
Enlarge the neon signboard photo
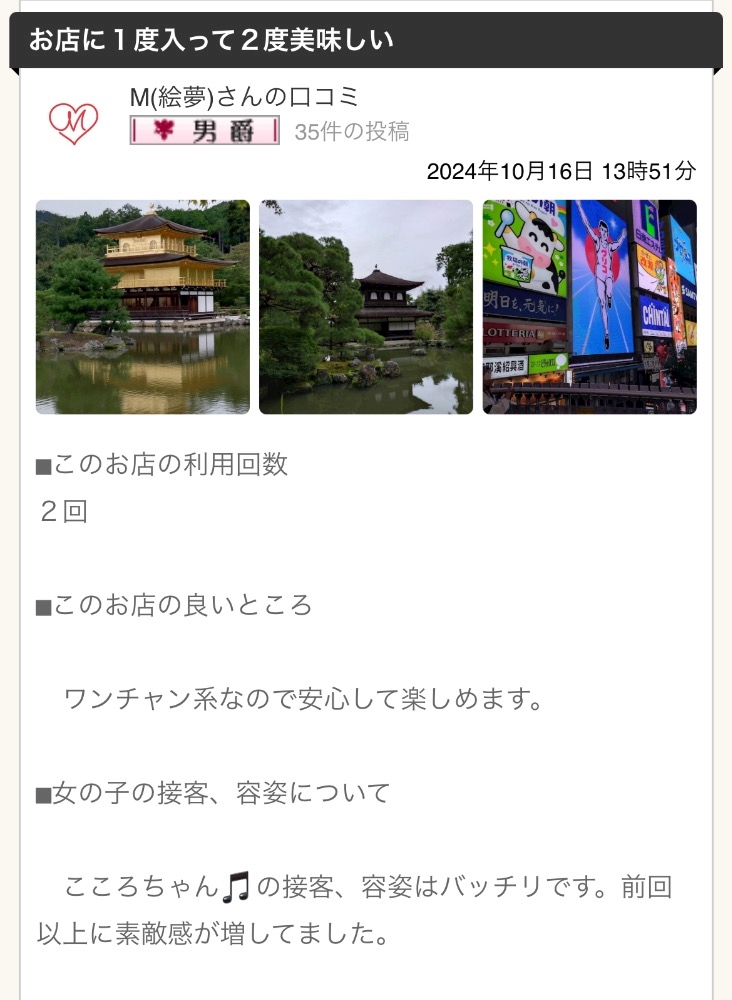coord(590,307)
